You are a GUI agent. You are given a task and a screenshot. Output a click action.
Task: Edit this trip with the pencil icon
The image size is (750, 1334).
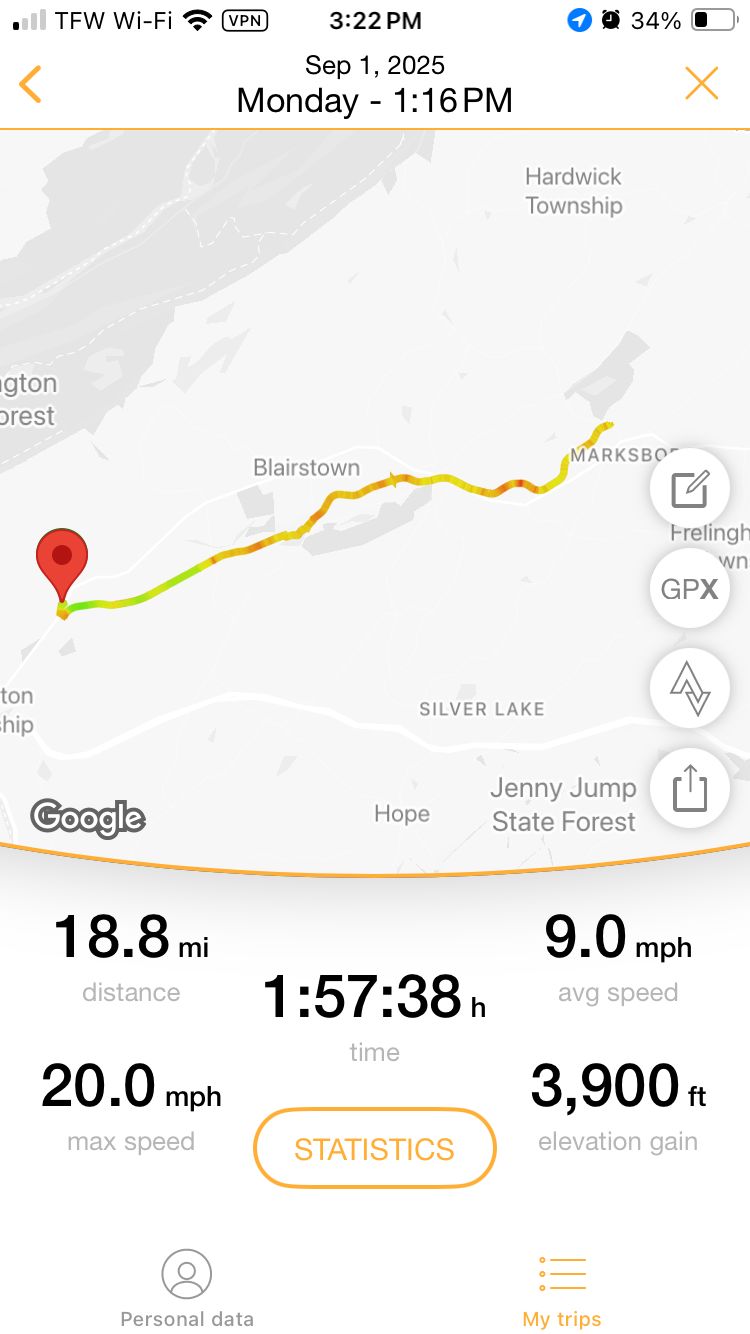pyautogui.click(x=690, y=489)
